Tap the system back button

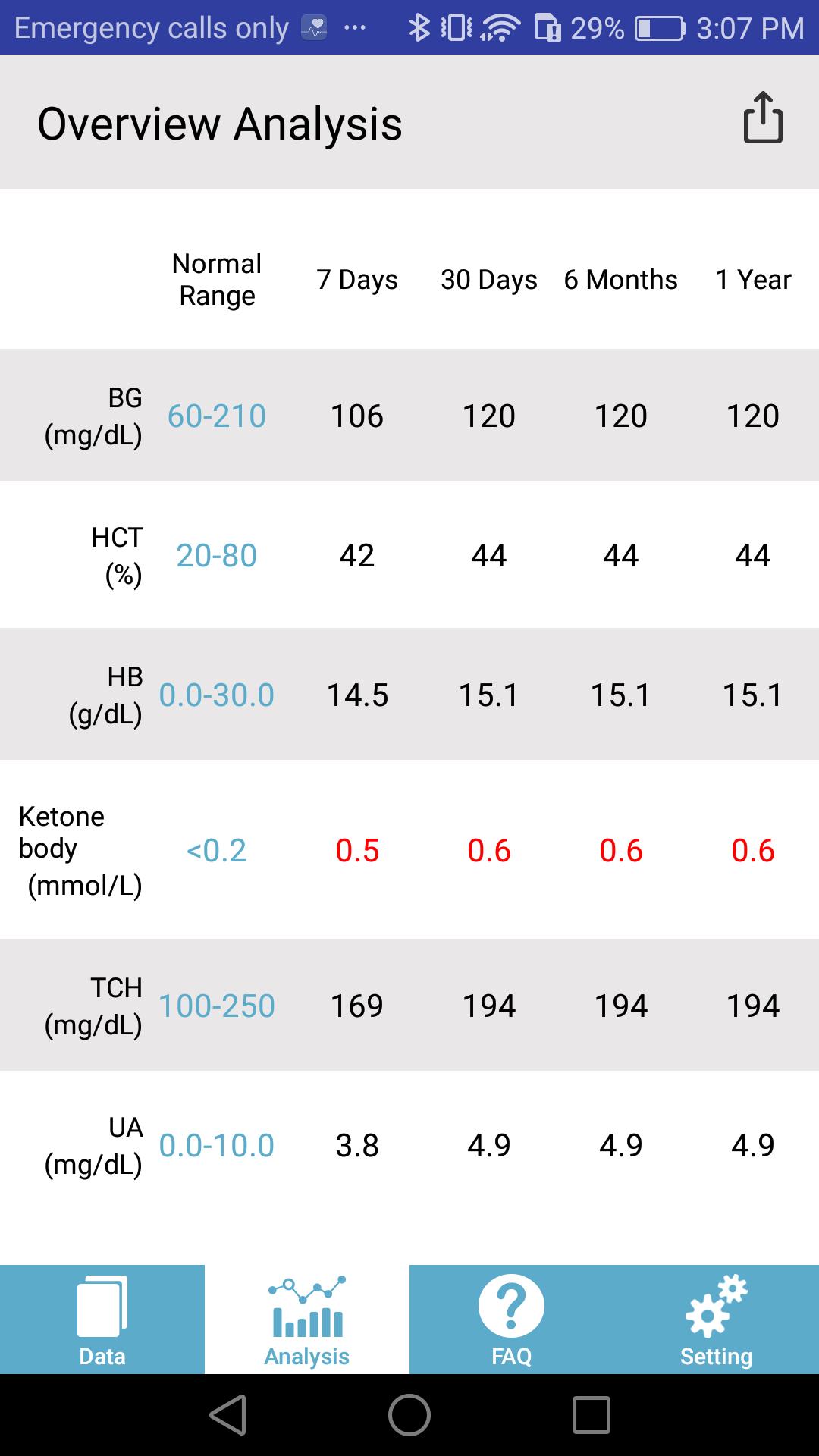click(228, 1415)
